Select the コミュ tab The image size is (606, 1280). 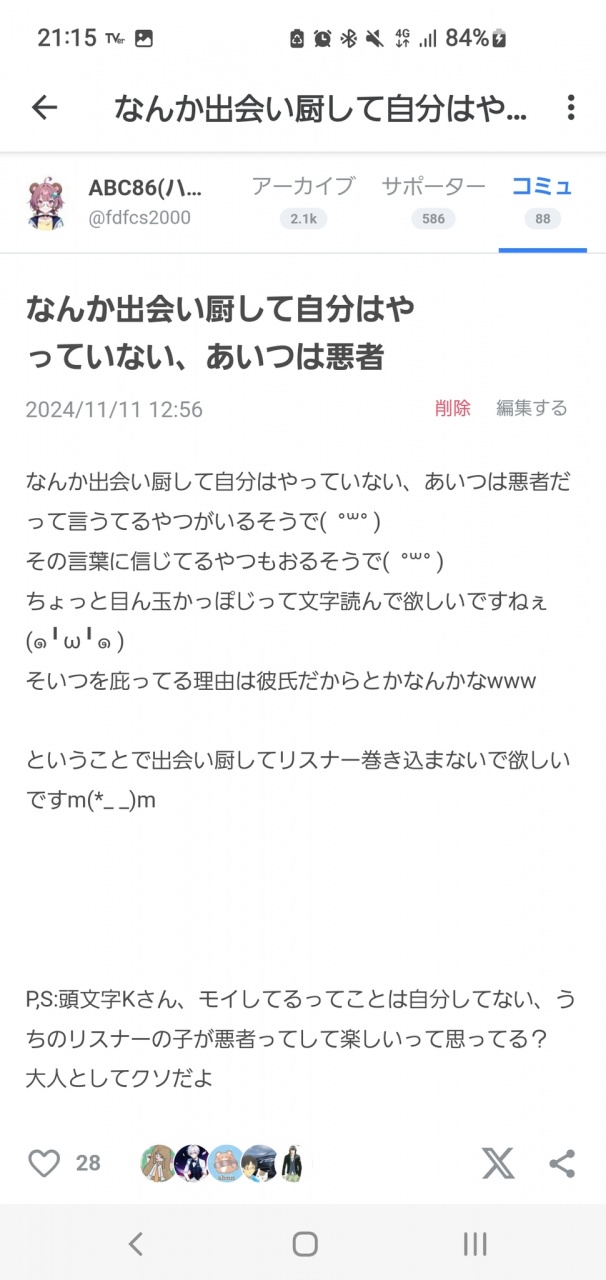point(542,201)
